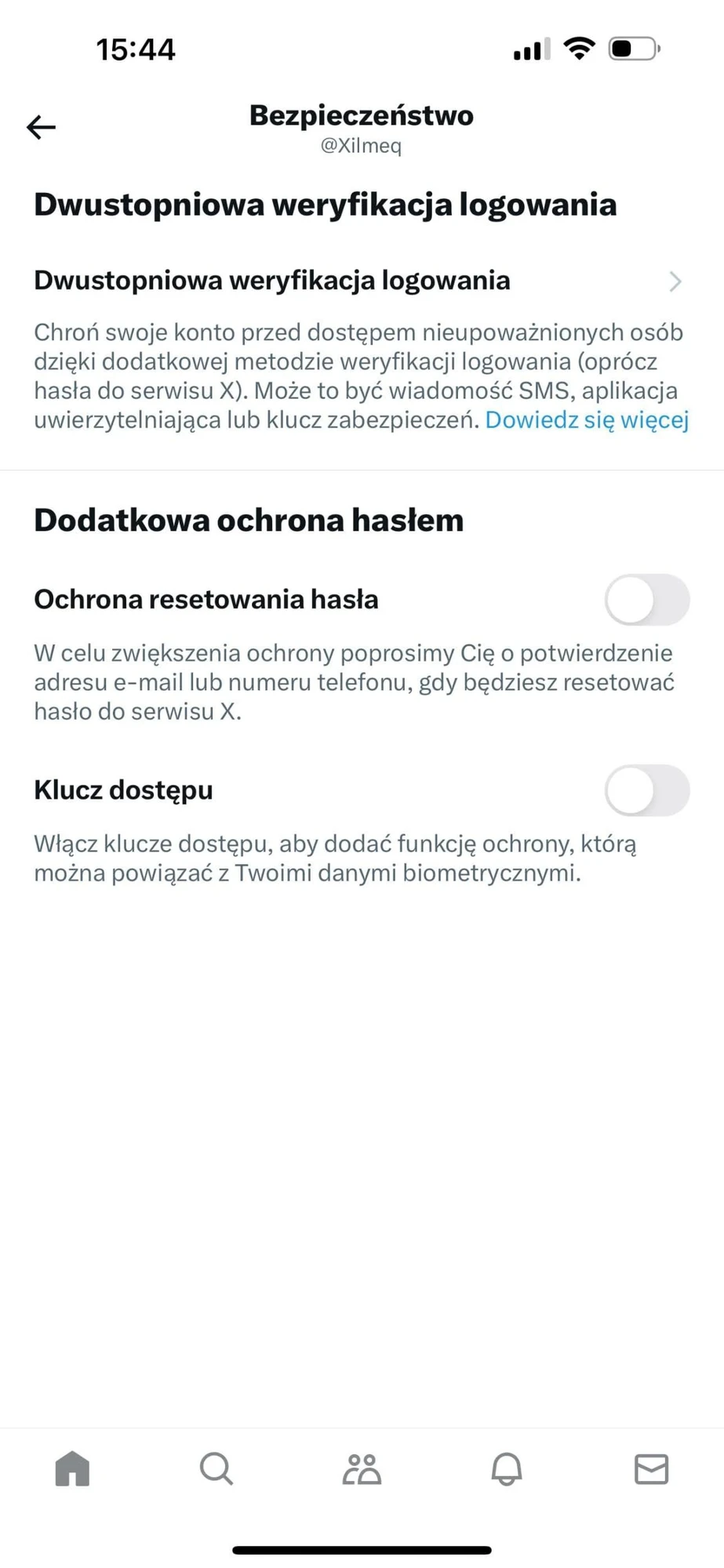This screenshot has width=724, height=1568.
Task: Switch to the home tab
Action: pos(72,1468)
